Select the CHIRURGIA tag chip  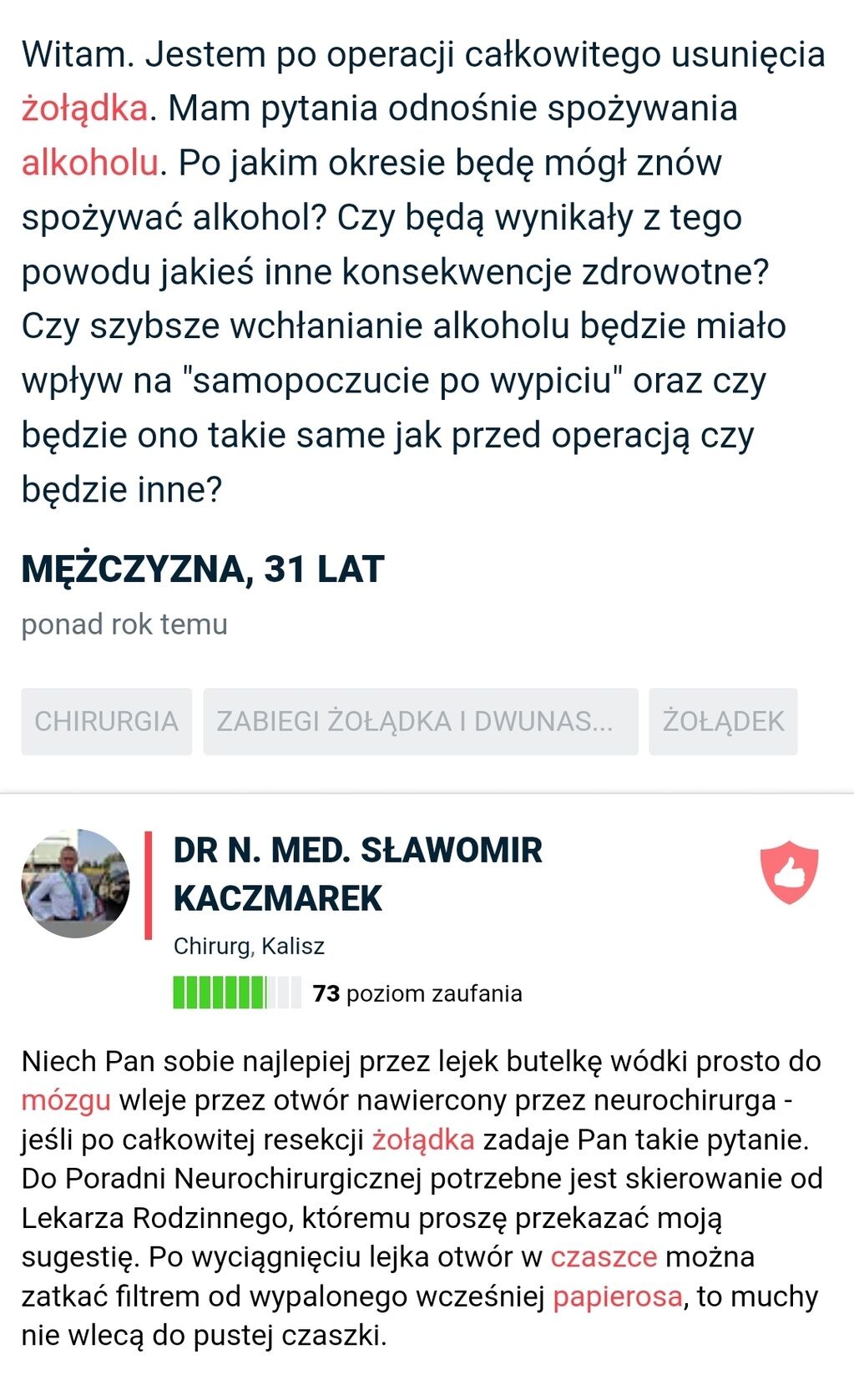pyautogui.click(x=106, y=721)
